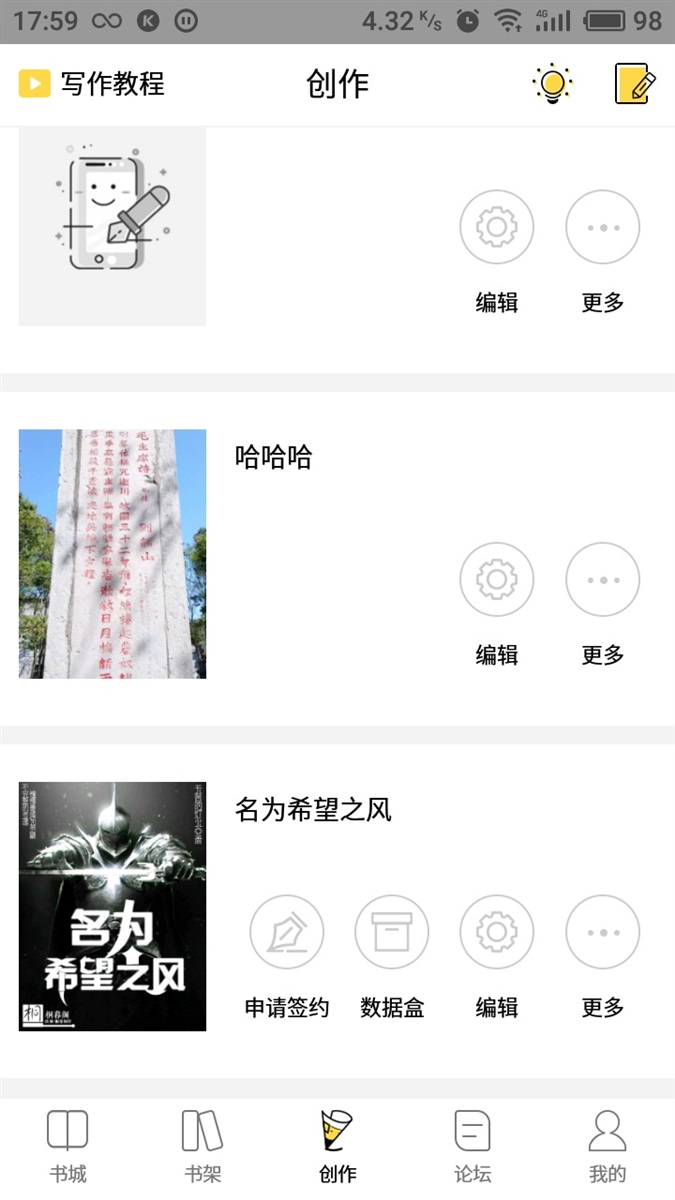Open the 名为希望之风 cover

point(113,906)
